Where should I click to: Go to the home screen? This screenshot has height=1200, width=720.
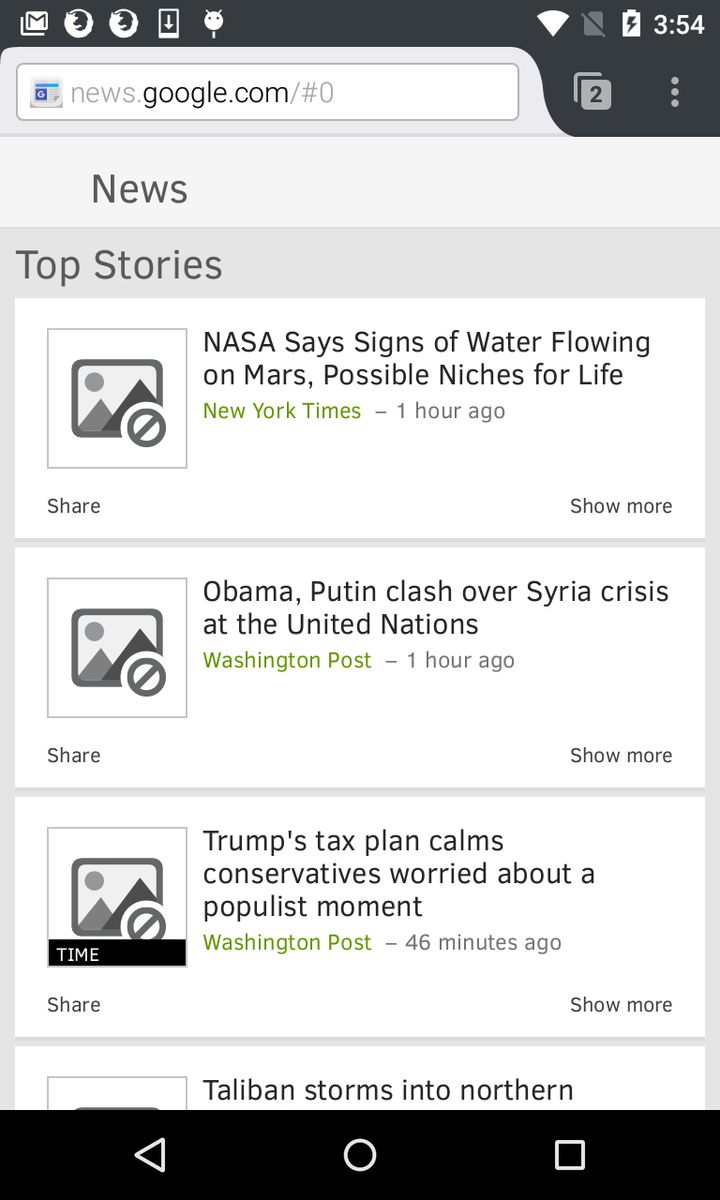tap(360, 1155)
